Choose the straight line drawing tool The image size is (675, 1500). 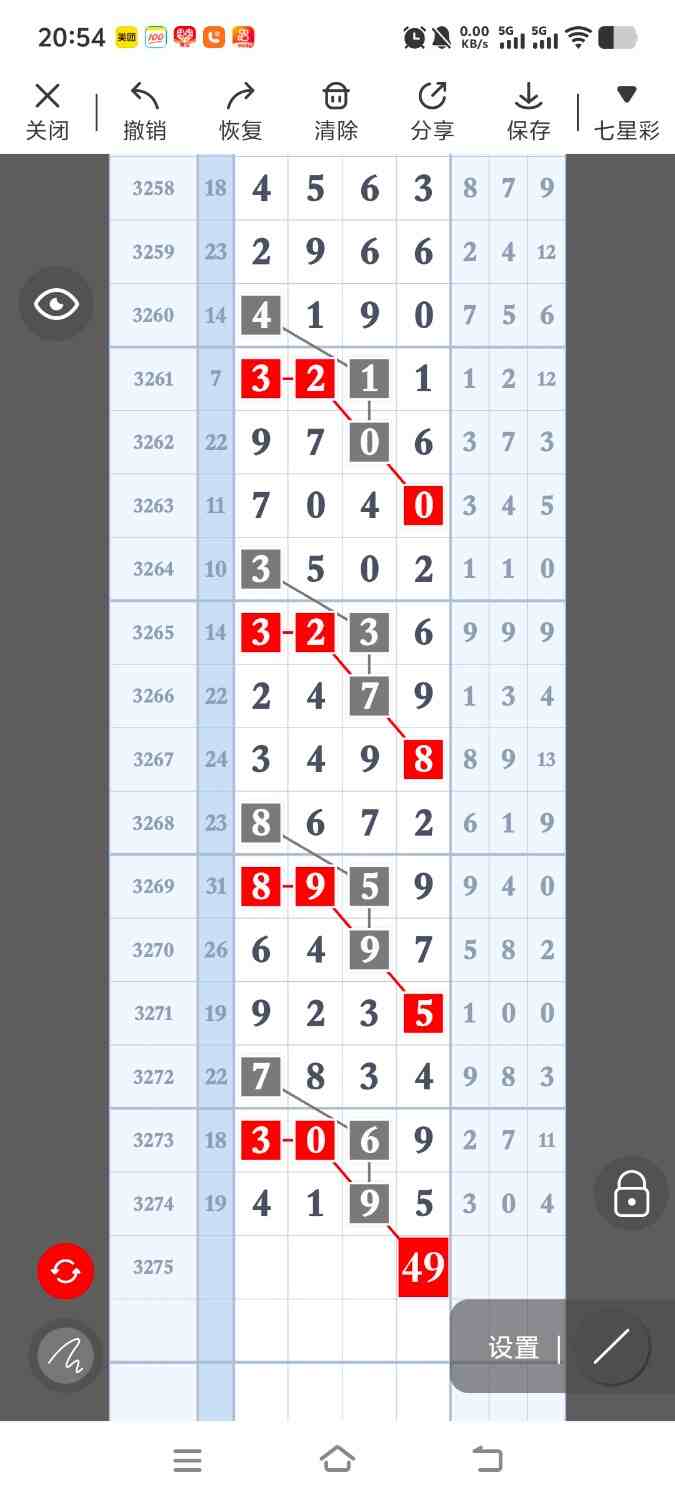[x=610, y=1347]
